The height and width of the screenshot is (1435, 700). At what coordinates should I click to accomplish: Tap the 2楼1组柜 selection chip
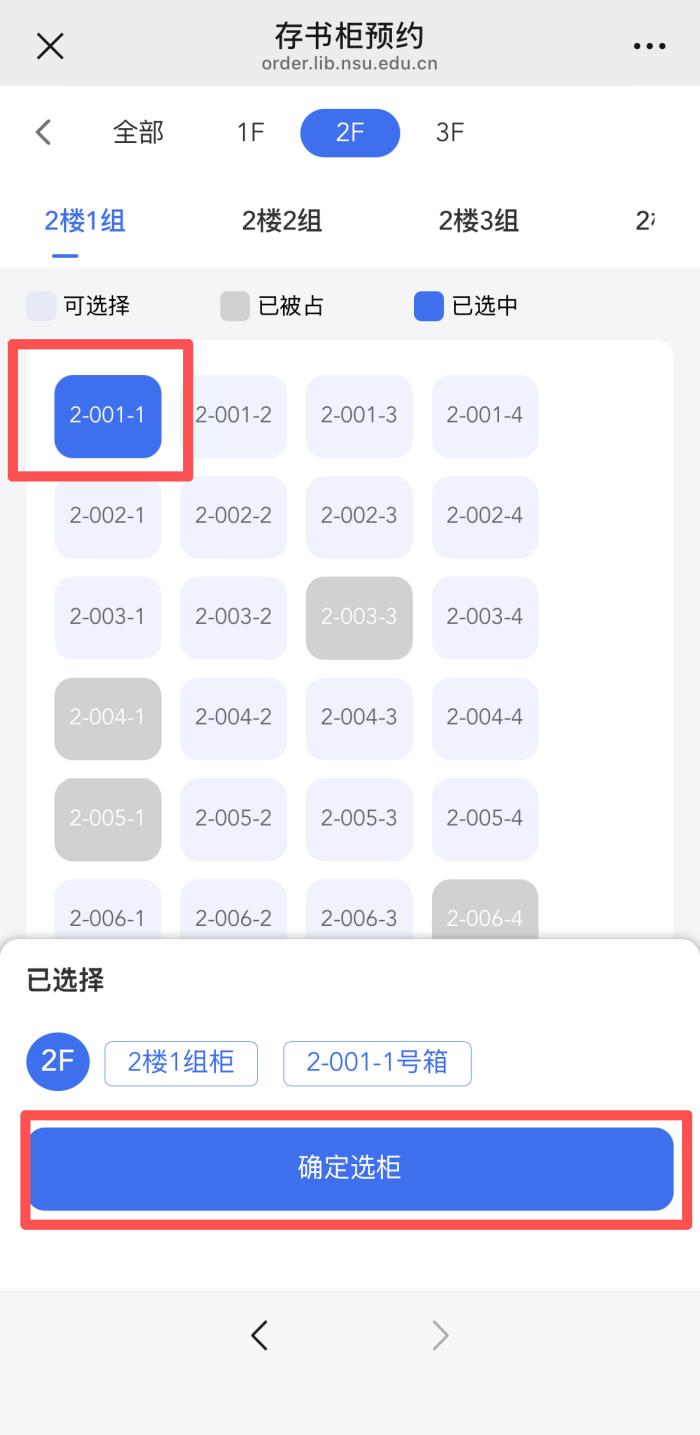coord(181,1063)
